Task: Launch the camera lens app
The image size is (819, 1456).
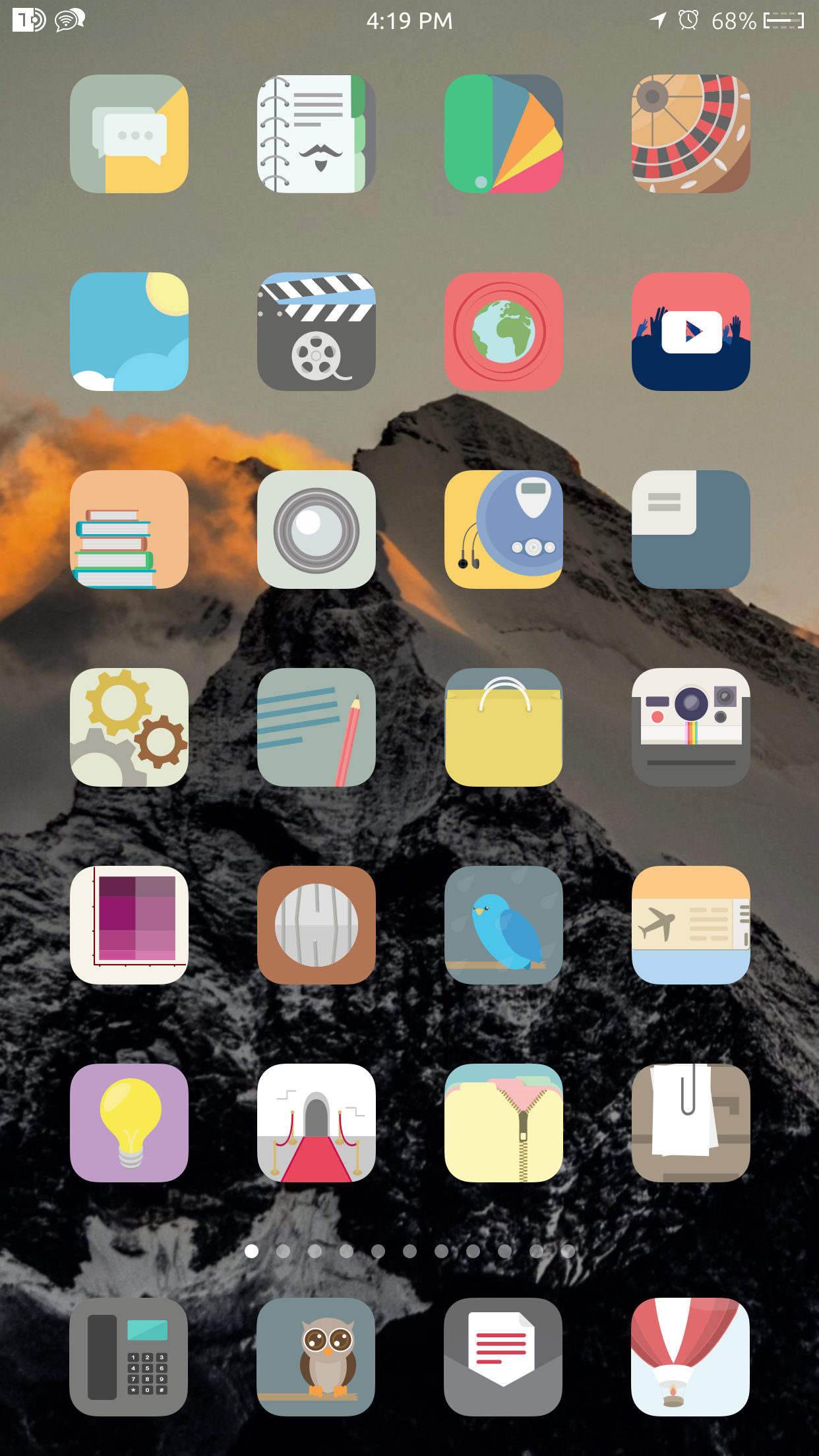Action: pos(317,530)
